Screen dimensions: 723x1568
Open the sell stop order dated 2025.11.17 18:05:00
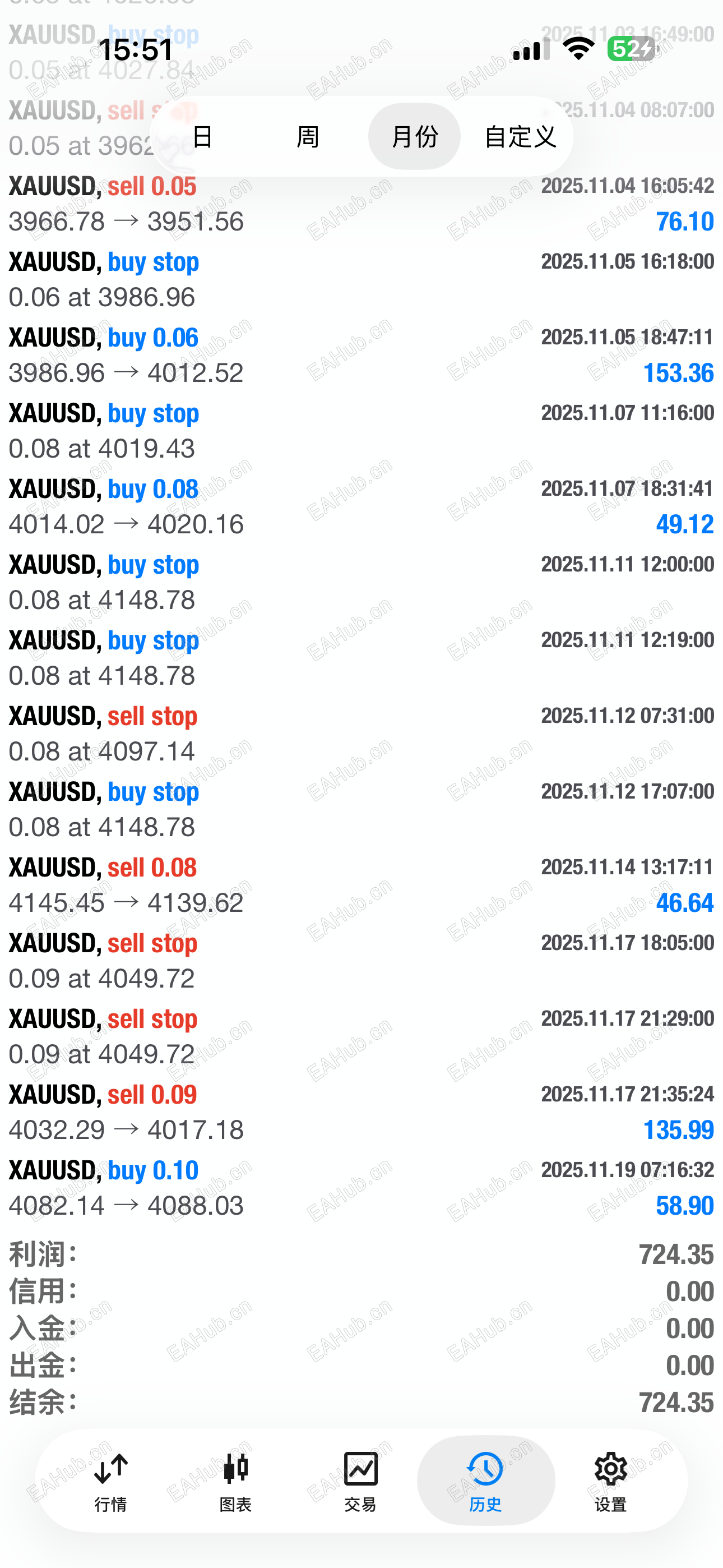click(x=361, y=961)
